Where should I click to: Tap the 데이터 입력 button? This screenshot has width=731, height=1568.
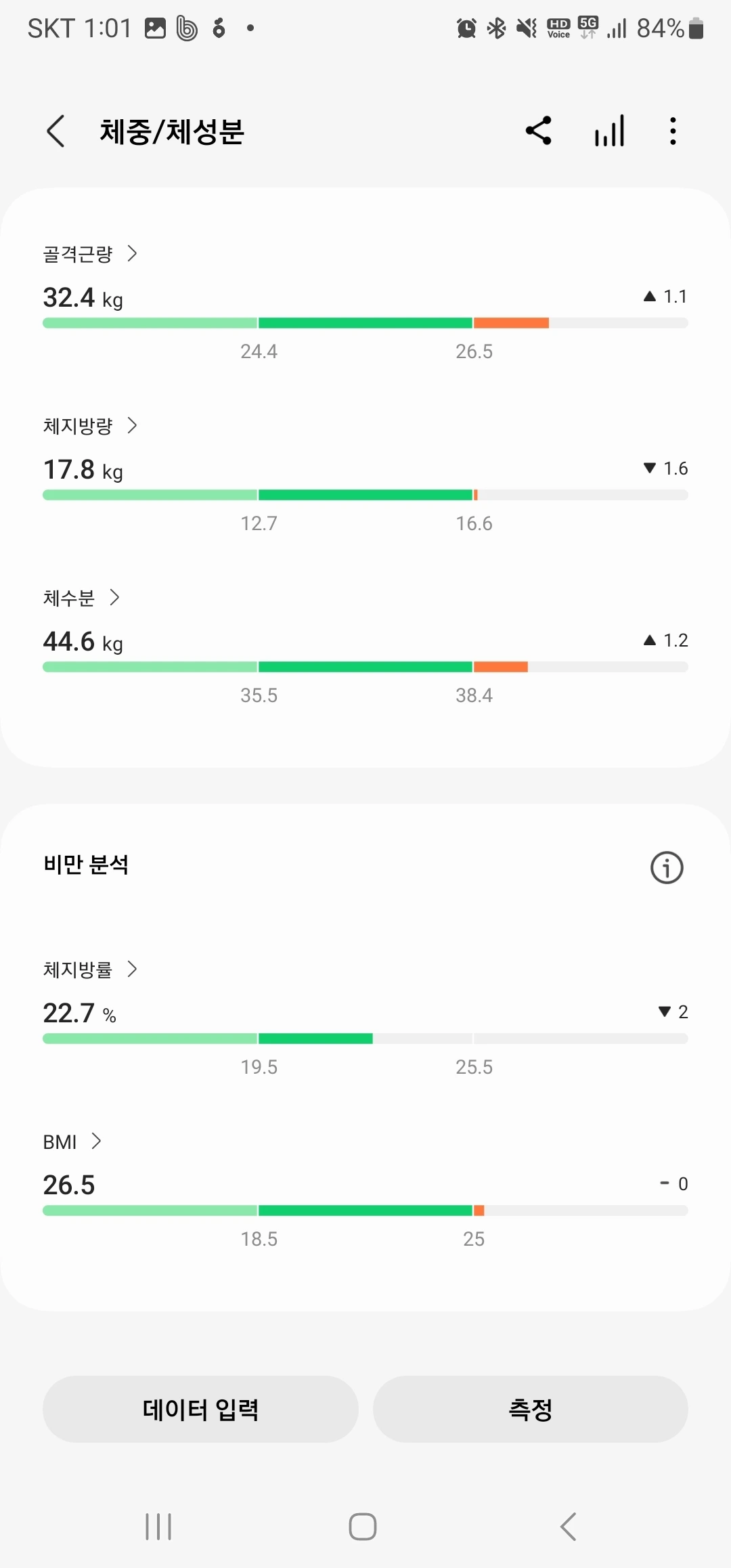pos(200,1409)
